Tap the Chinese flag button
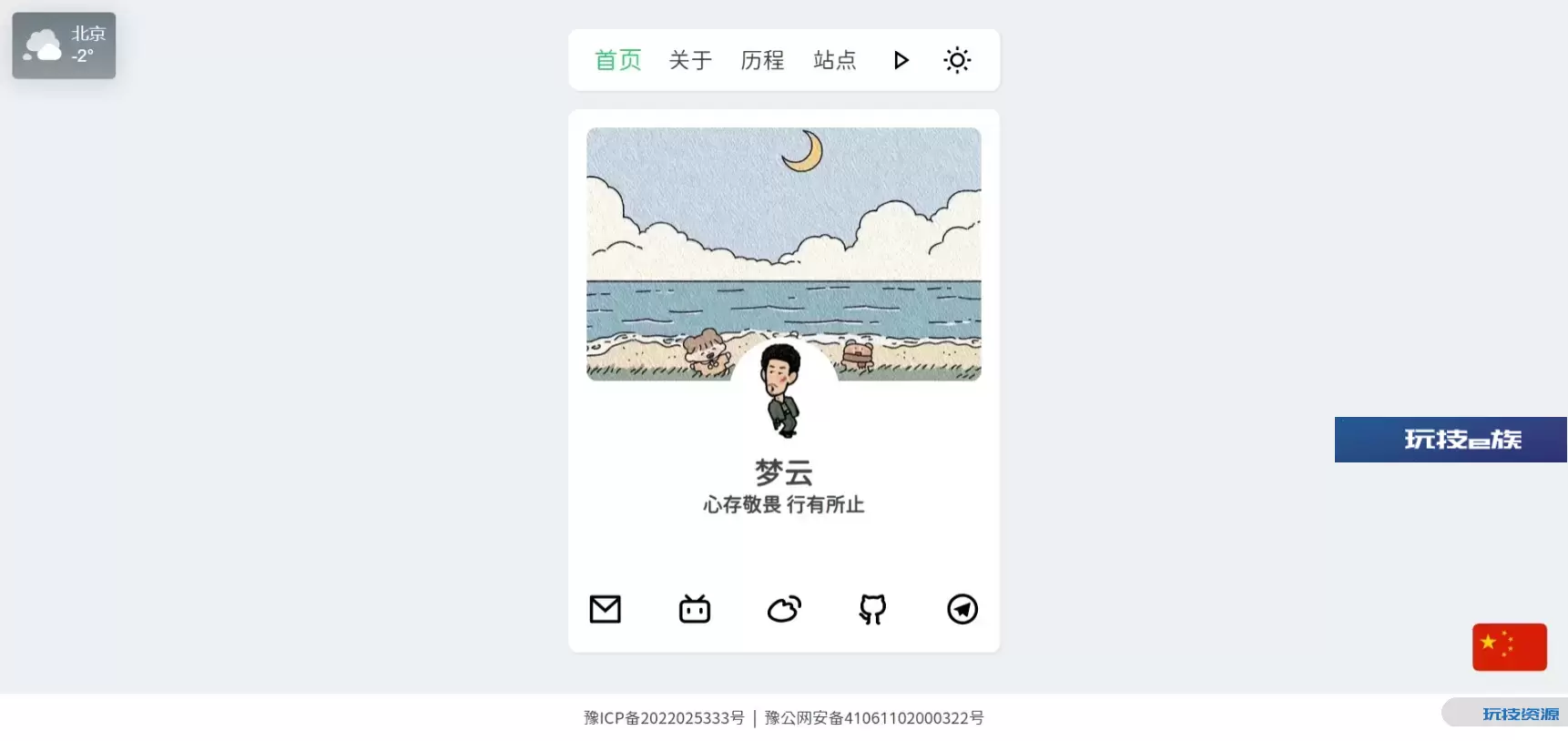 pyautogui.click(x=1509, y=647)
